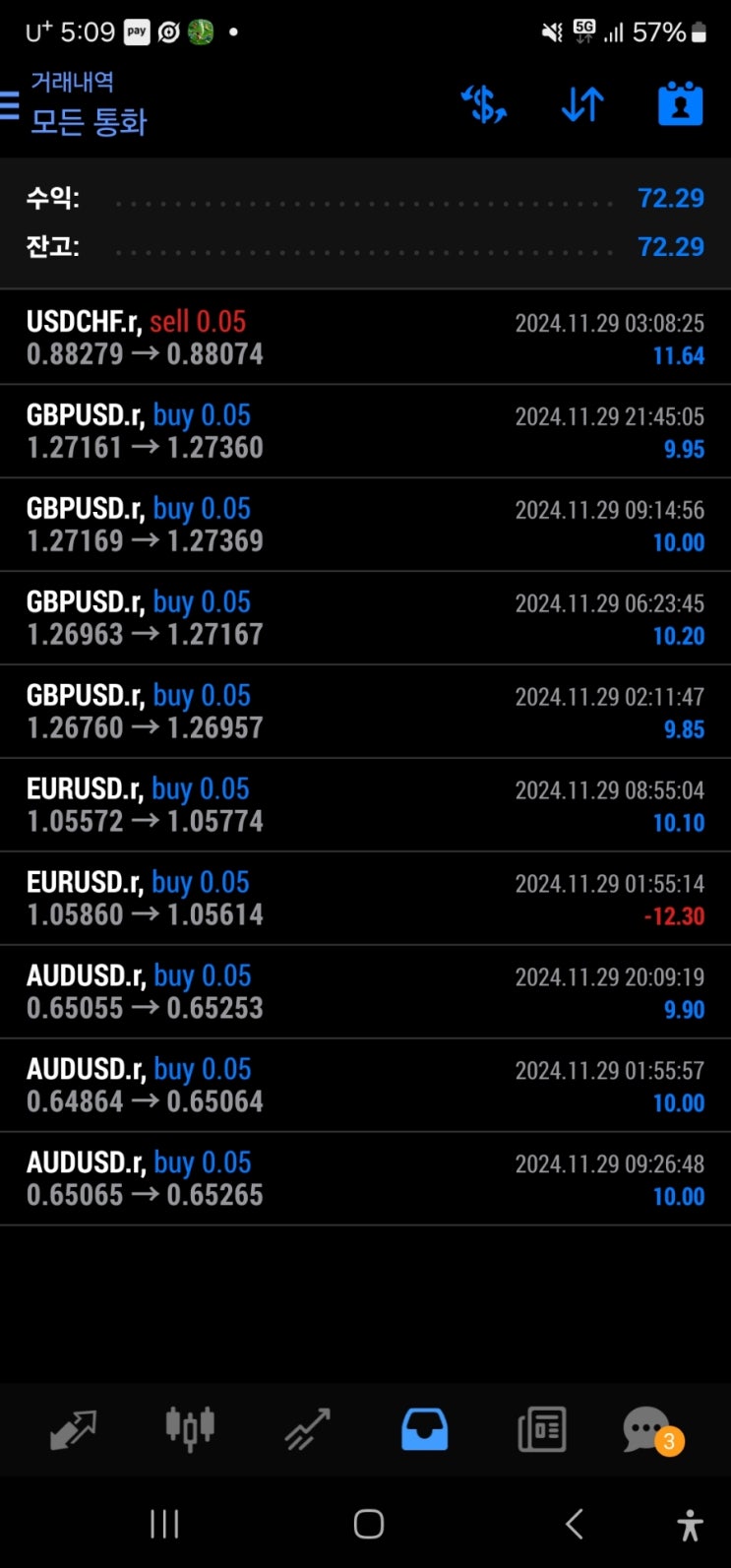Open the News tab
Image resolution: width=731 pixels, height=1568 pixels.
coord(541,1429)
